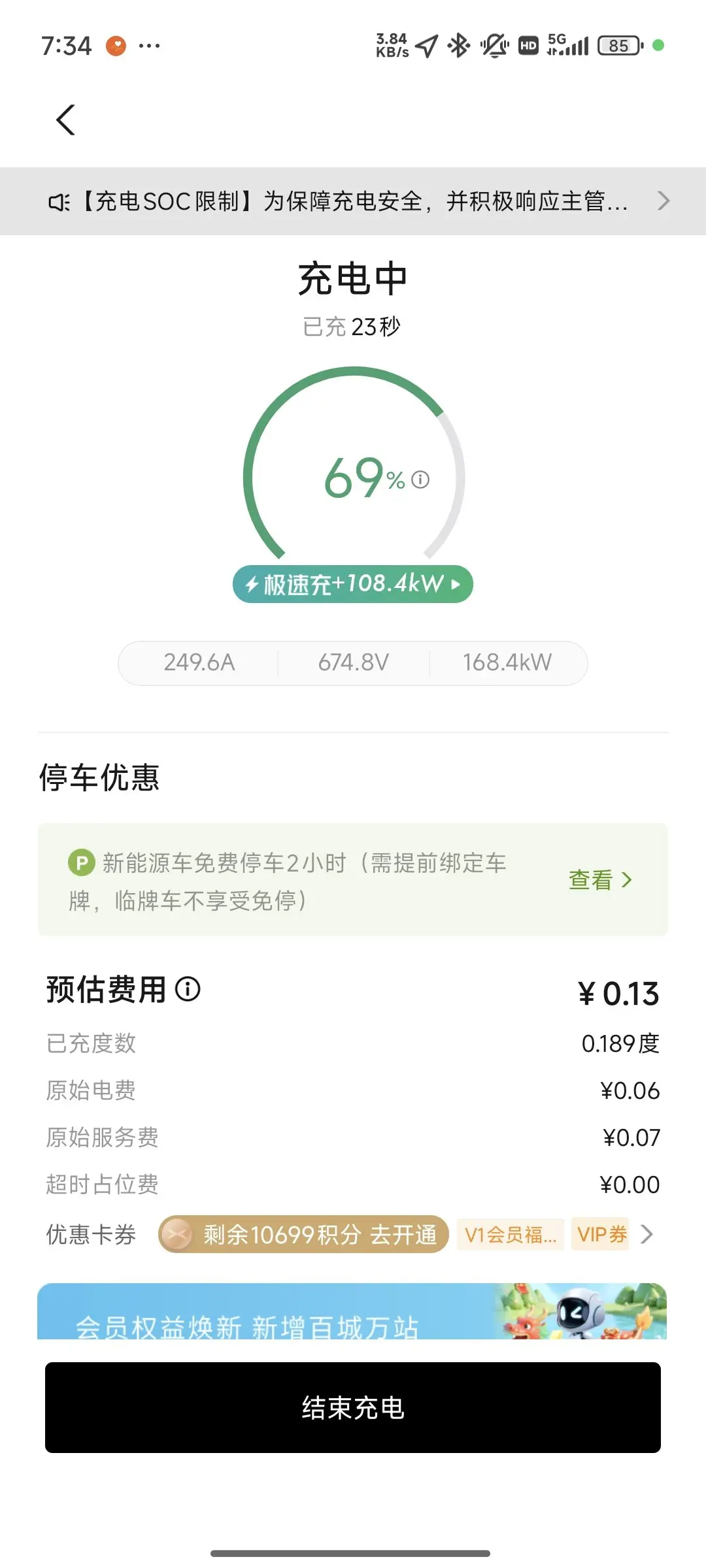Open the 极速充+108.4kW badge
This screenshot has height=1568, width=706.
click(x=353, y=583)
